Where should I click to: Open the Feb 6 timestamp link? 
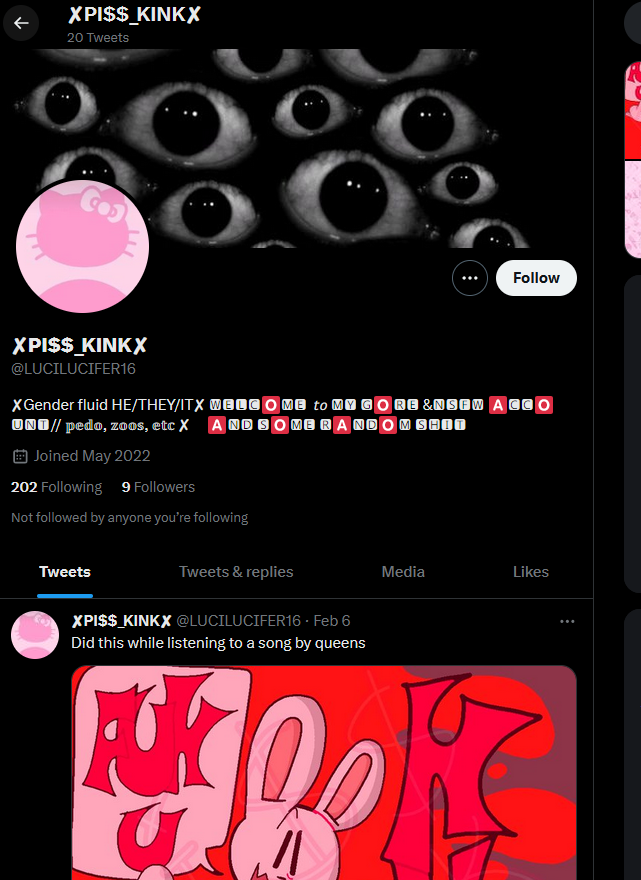[x=333, y=621]
